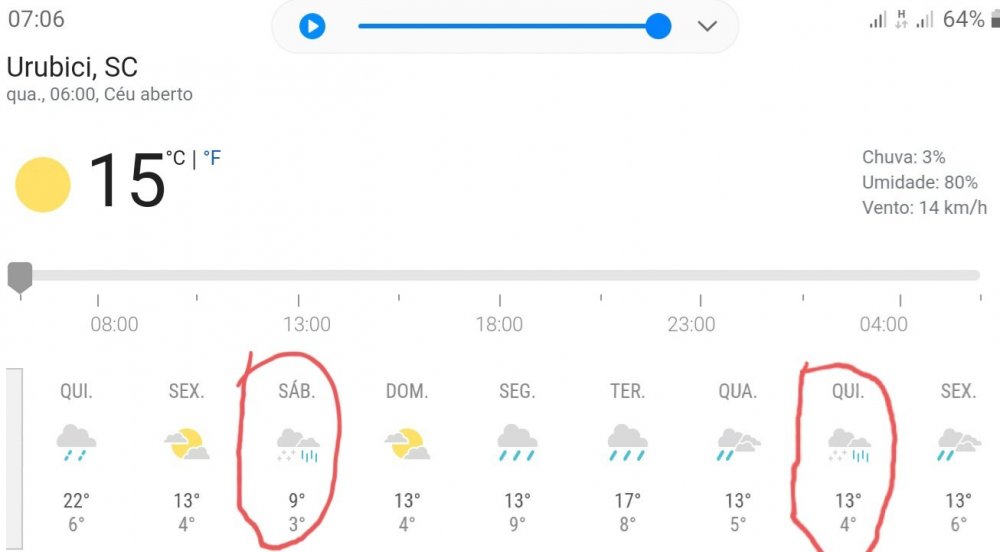Expand the player with the down chevron
Screen dimensions: 1000x552
(707, 26)
